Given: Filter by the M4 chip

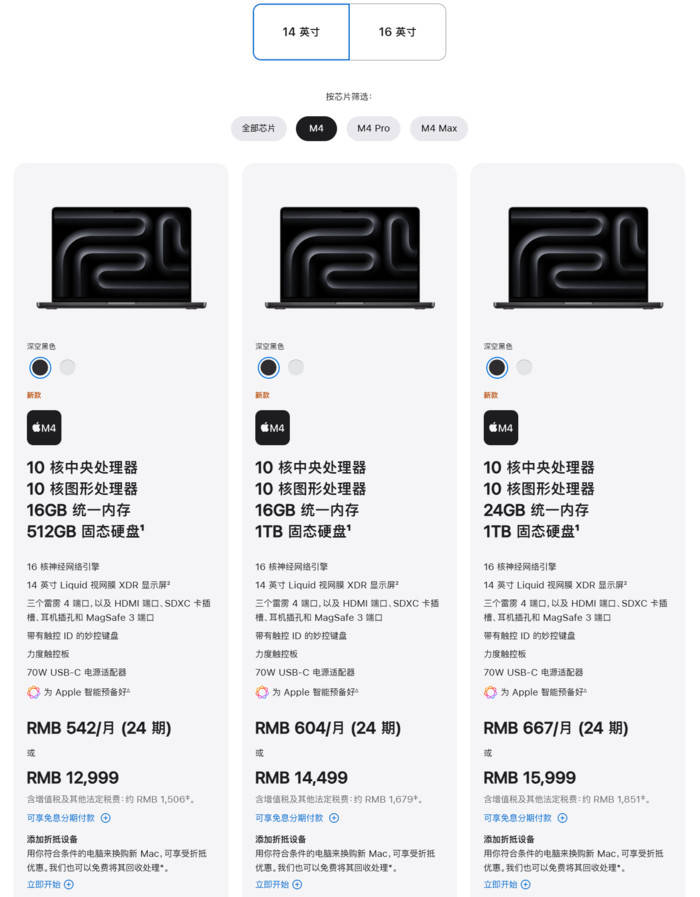Looking at the screenshot, I should point(316,128).
